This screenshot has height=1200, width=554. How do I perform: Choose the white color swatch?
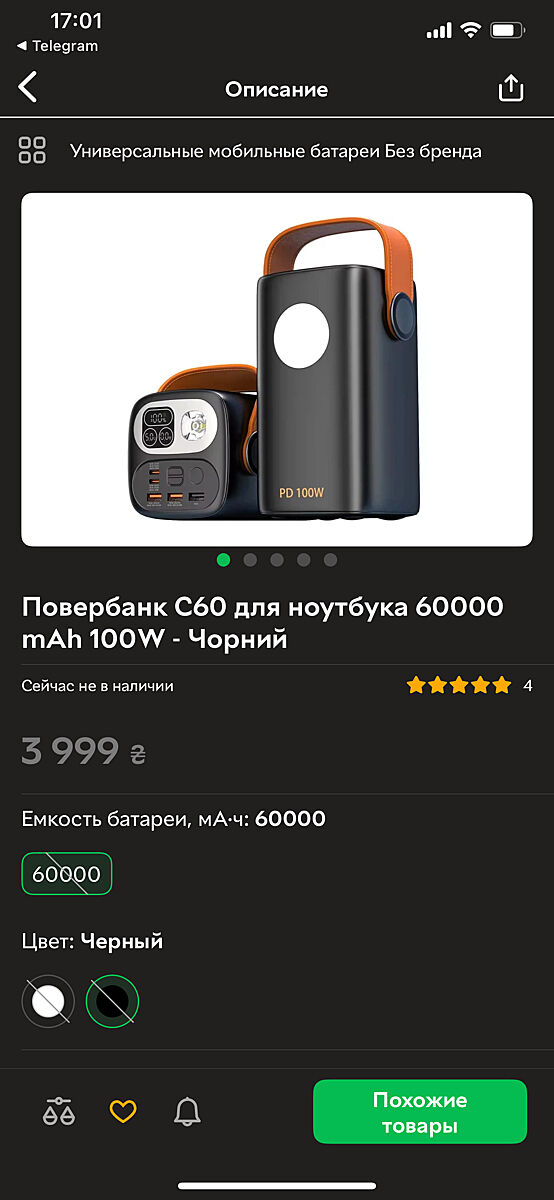tap(48, 1001)
